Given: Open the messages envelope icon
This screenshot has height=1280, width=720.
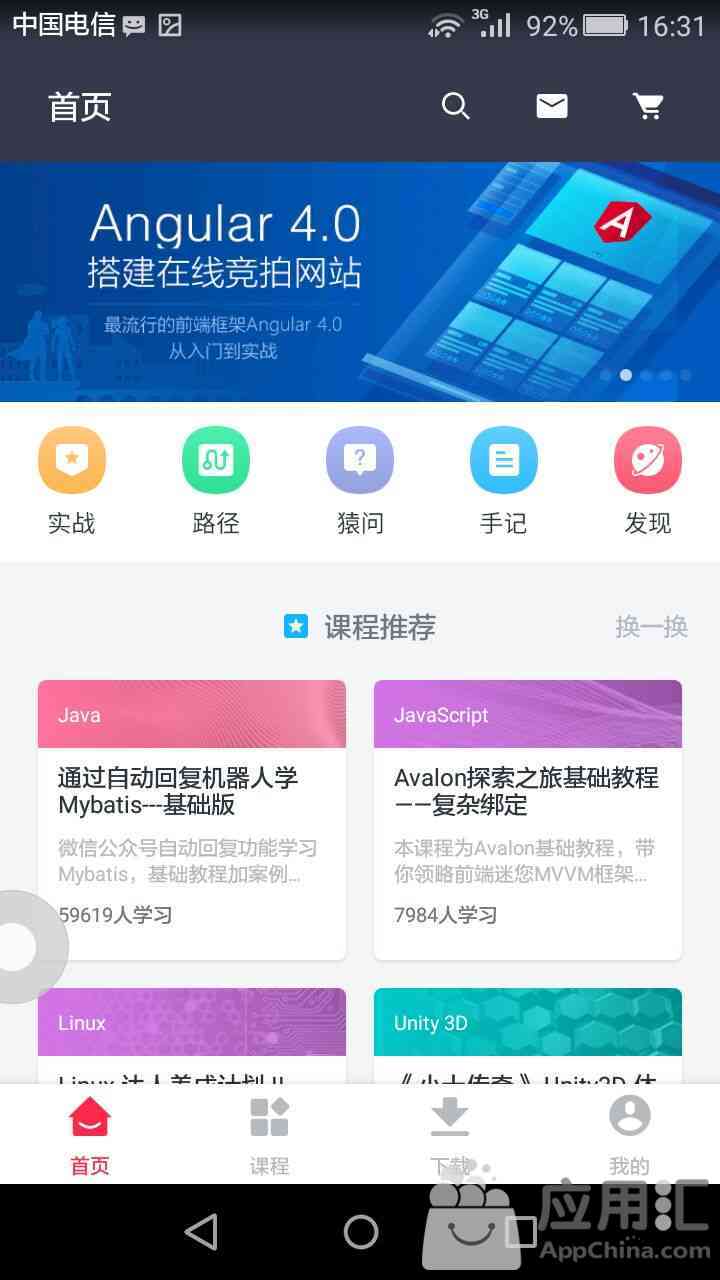Looking at the screenshot, I should (x=552, y=106).
